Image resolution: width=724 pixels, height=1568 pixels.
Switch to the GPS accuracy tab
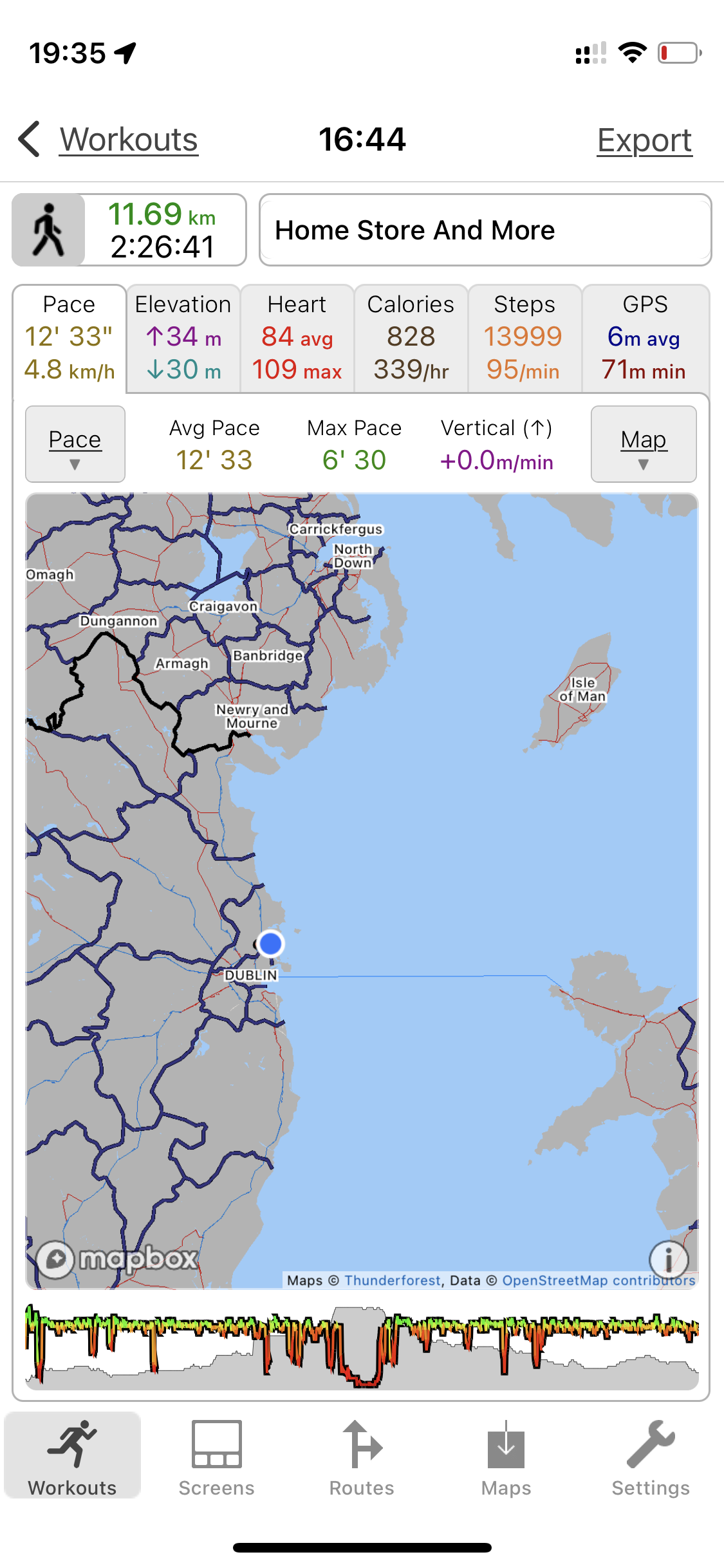(x=645, y=338)
